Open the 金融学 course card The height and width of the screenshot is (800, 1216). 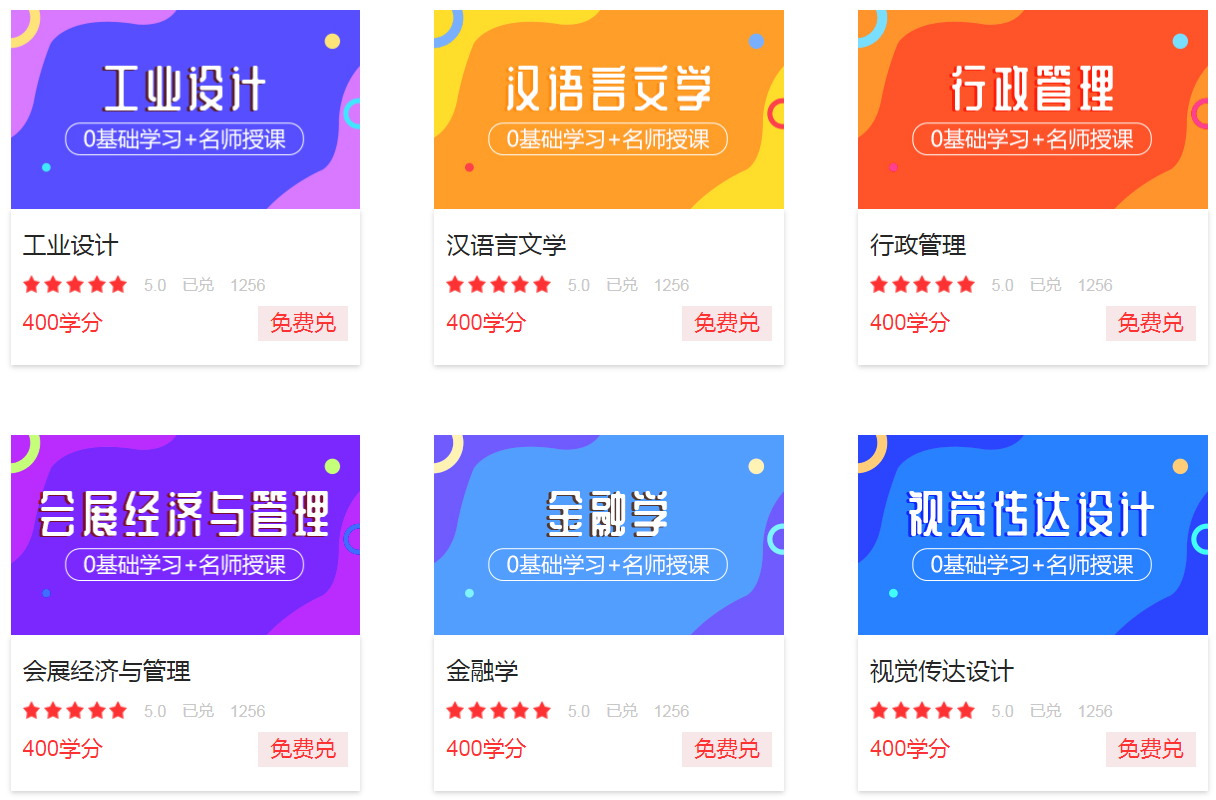[608, 535]
